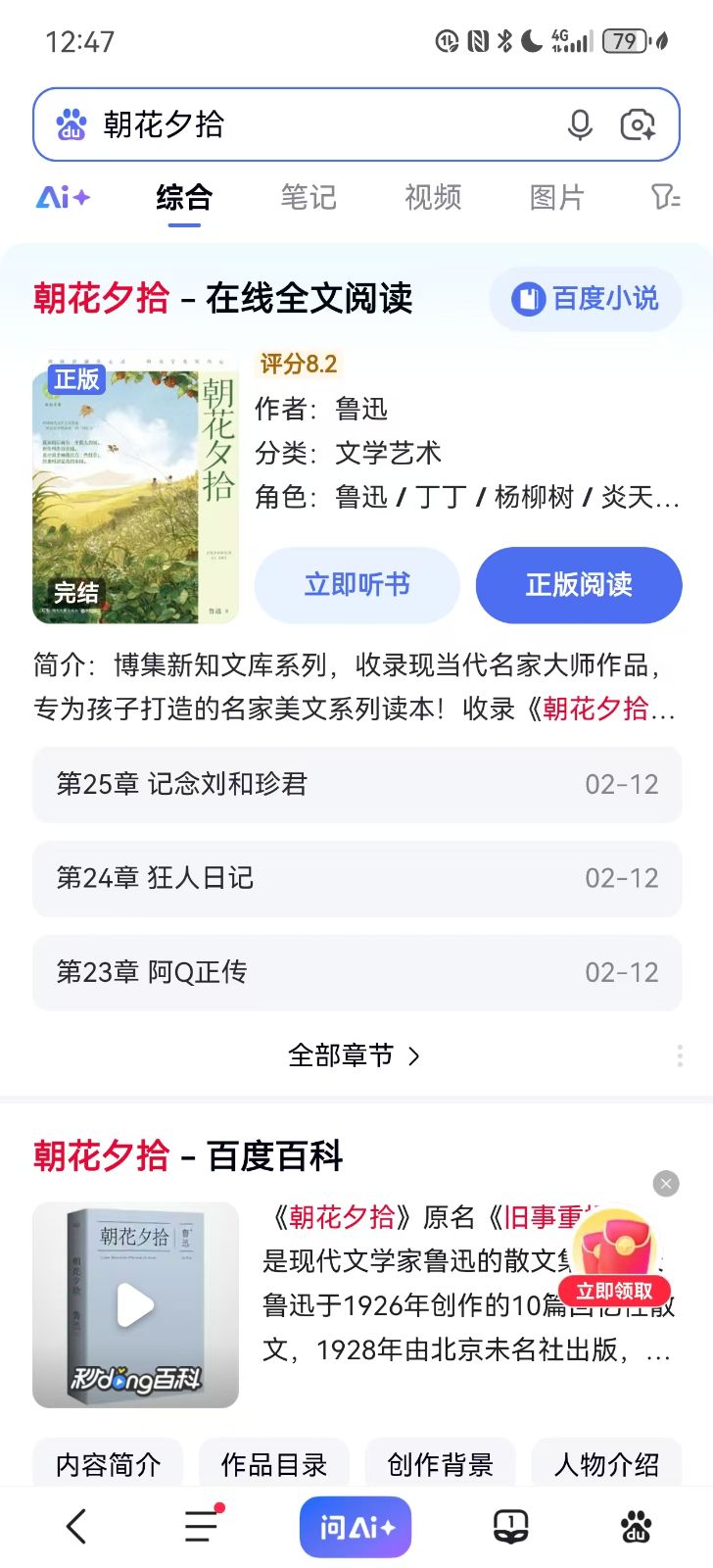
Task: Open the search filter icon
Action: pyautogui.click(x=666, y=197)
